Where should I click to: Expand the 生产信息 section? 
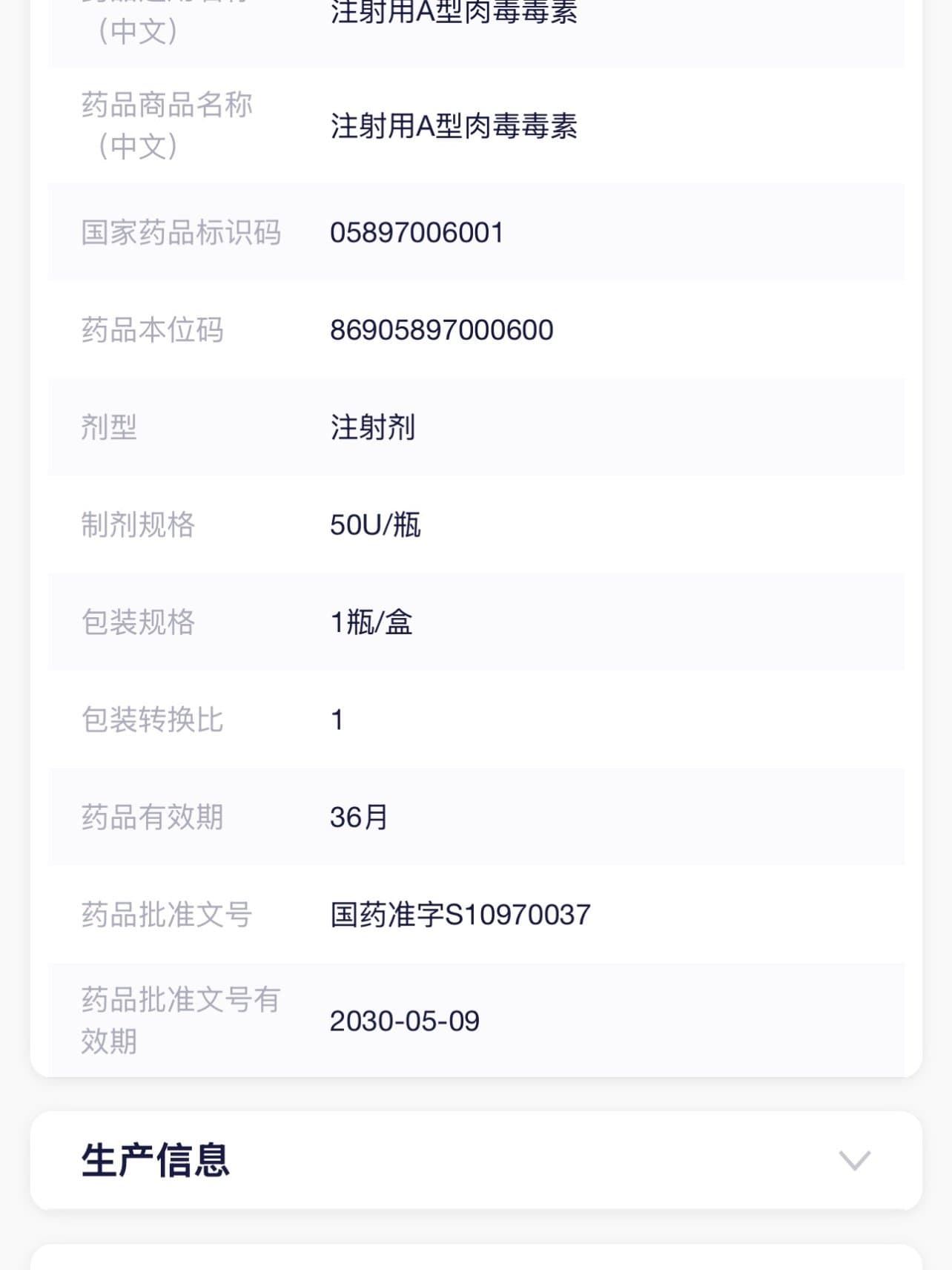pyautogui.click(x=853, y=1160)
